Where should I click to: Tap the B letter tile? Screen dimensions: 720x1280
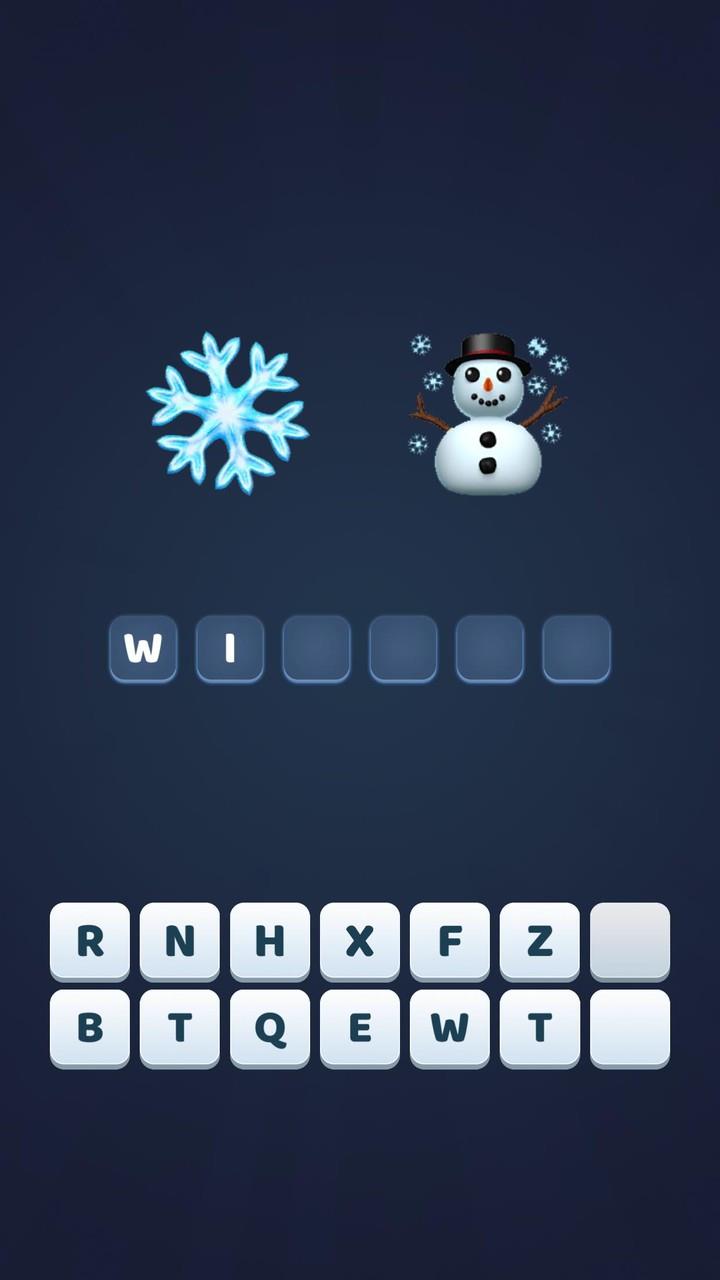90,1028
